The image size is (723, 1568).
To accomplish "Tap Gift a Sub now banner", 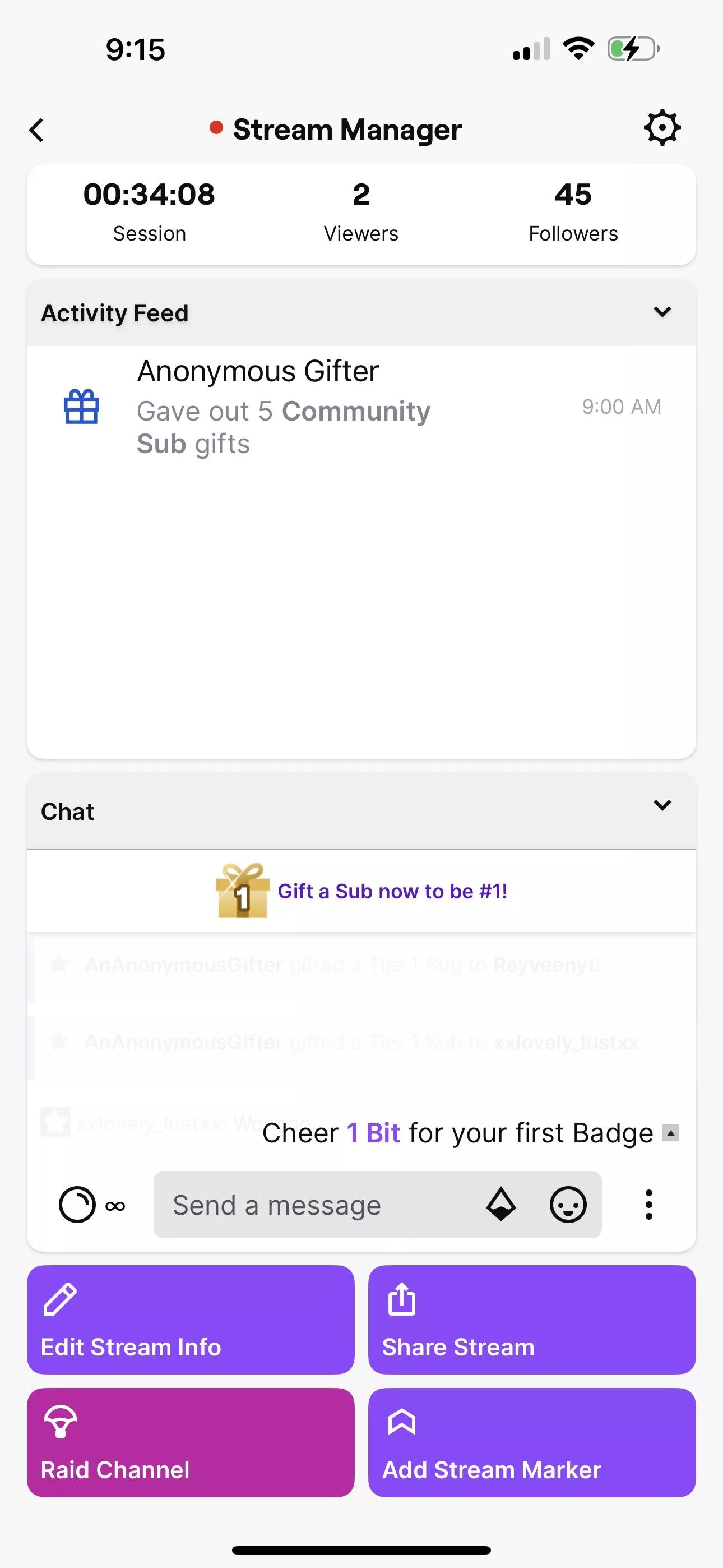I will (361, 891).
